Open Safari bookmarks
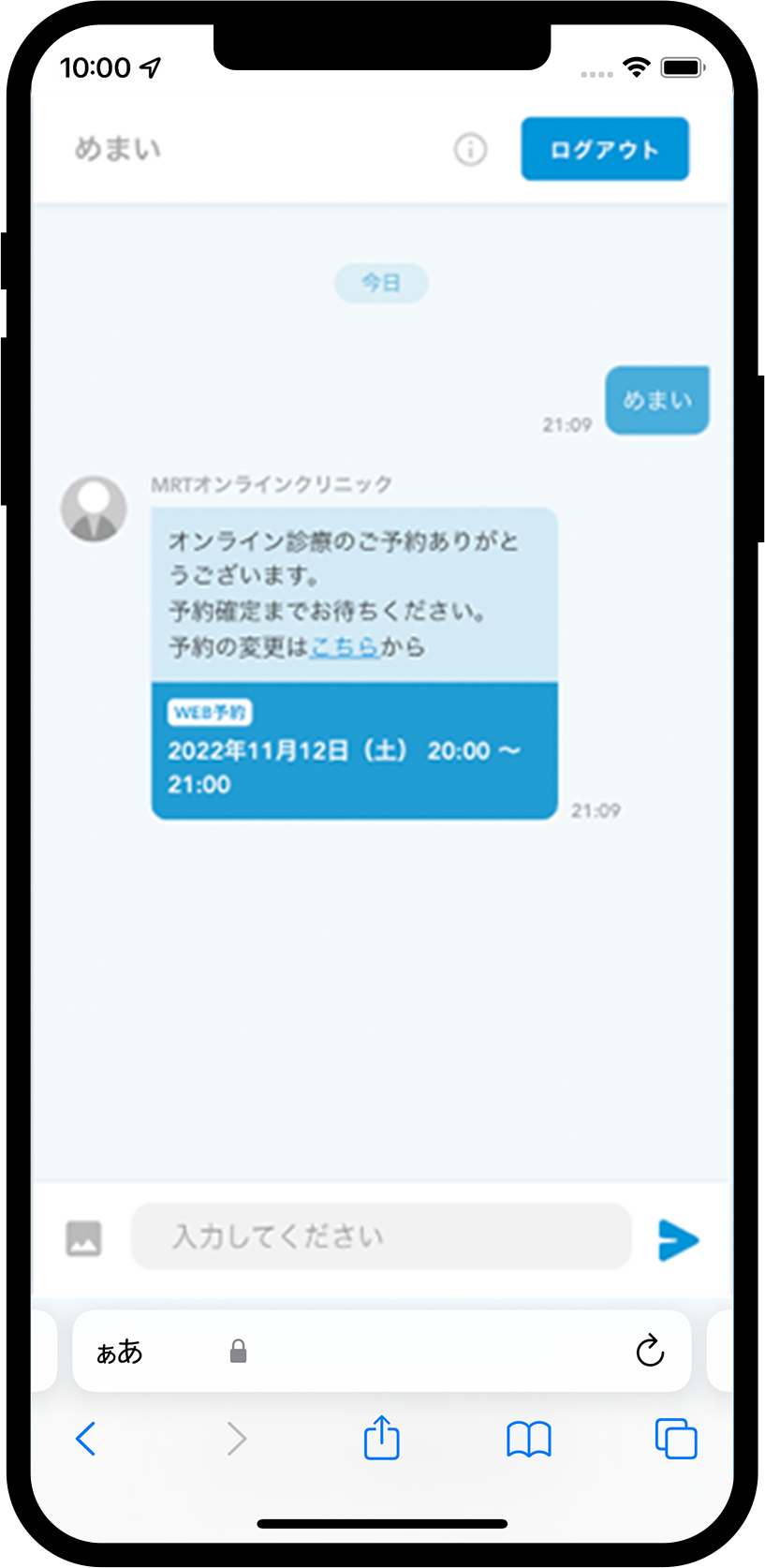This screenshot has height=1568, width=765. [529, 1439]
